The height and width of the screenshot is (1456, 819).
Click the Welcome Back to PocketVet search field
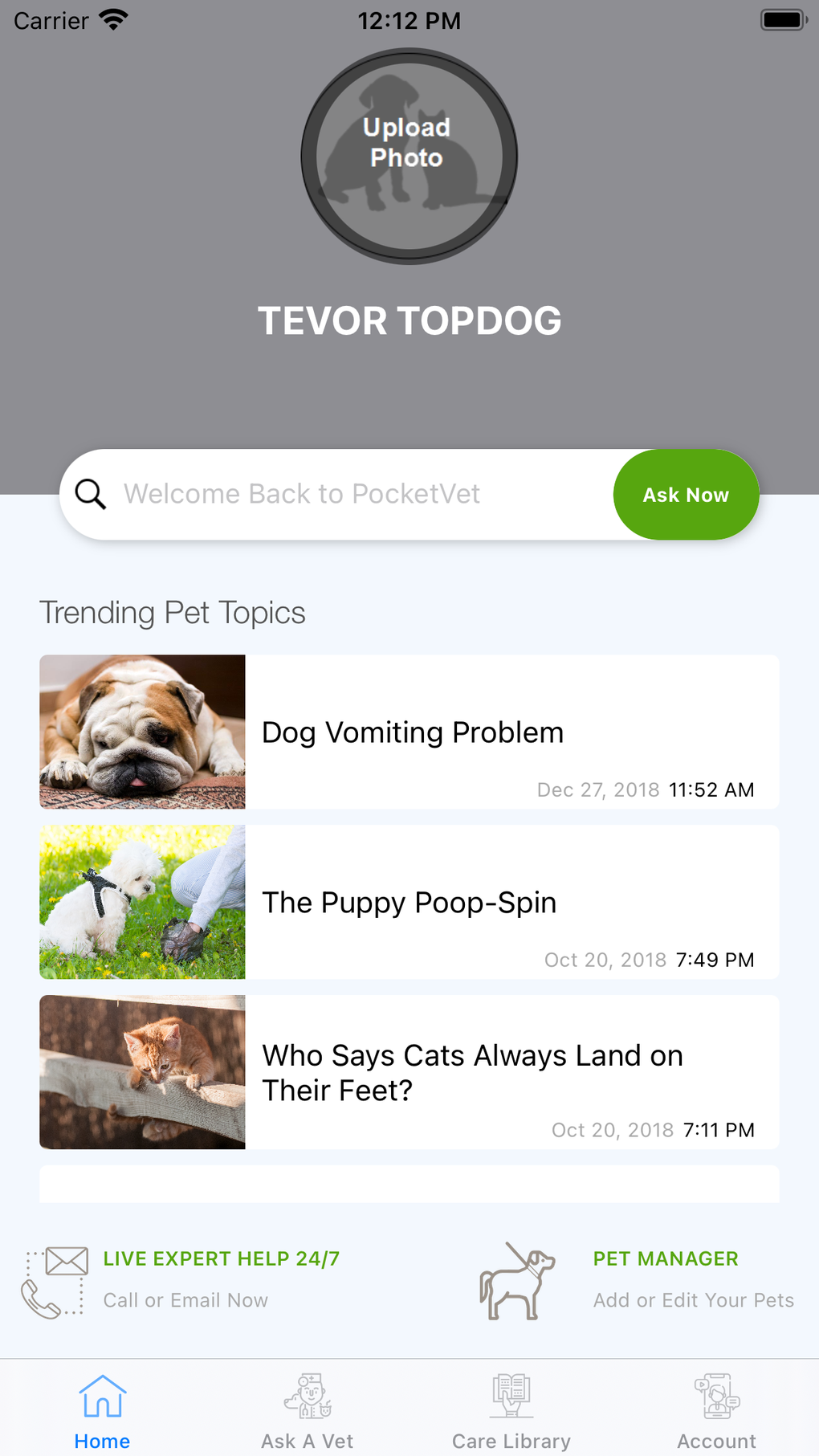pos(321,494)
